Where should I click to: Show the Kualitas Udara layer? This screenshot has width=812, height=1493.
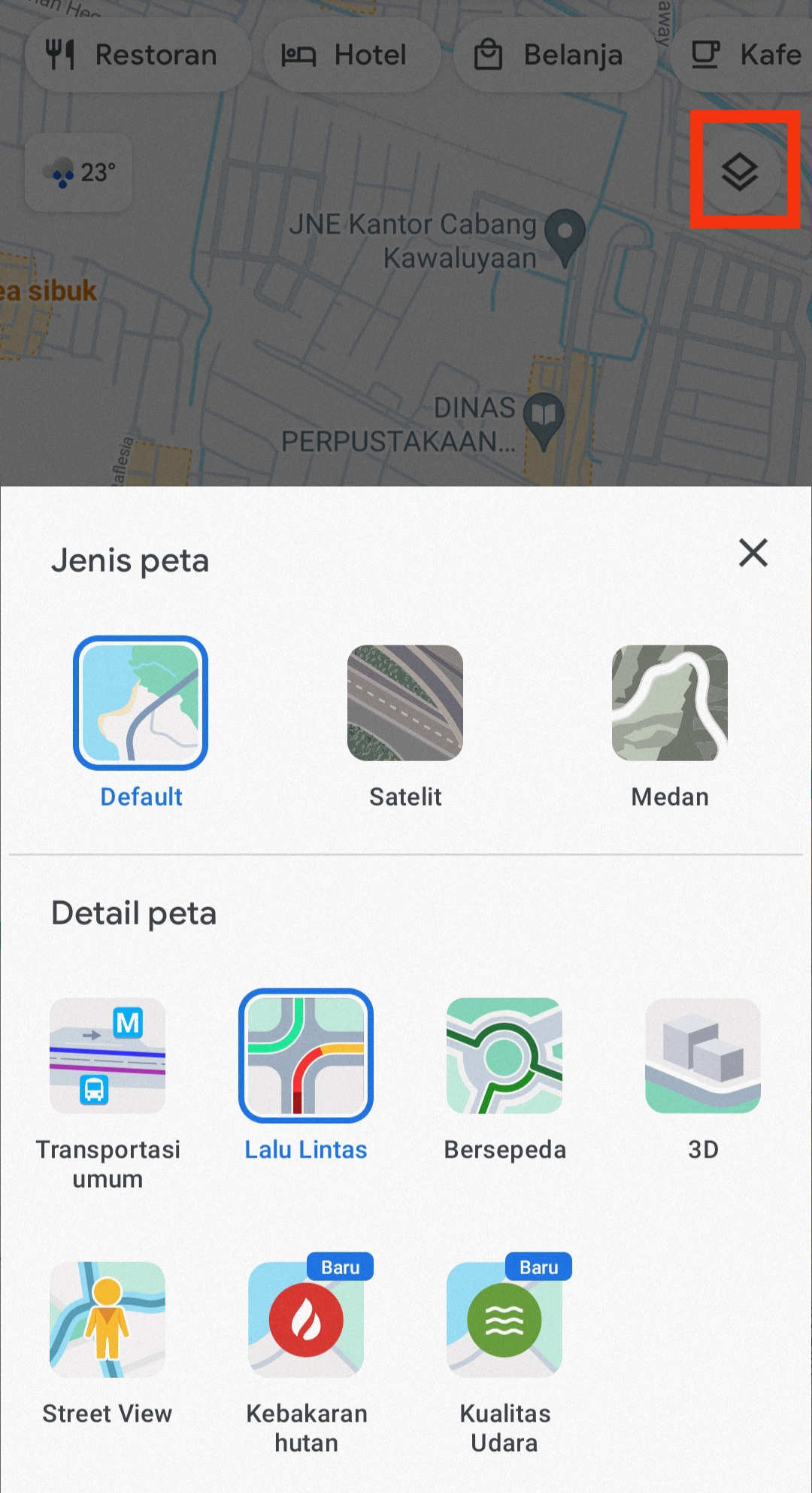tap(504, 1320)
